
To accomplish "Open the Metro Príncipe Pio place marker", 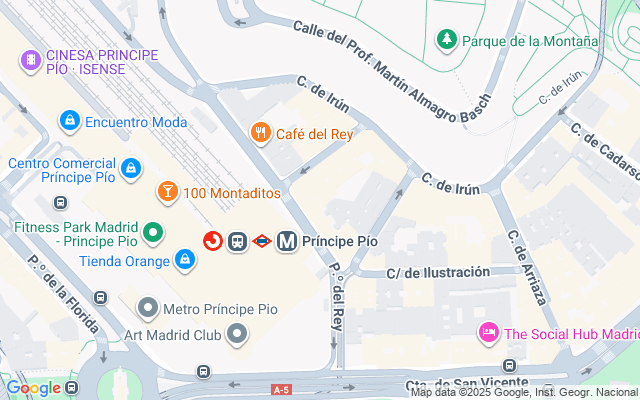I will (x=148, y=308).
